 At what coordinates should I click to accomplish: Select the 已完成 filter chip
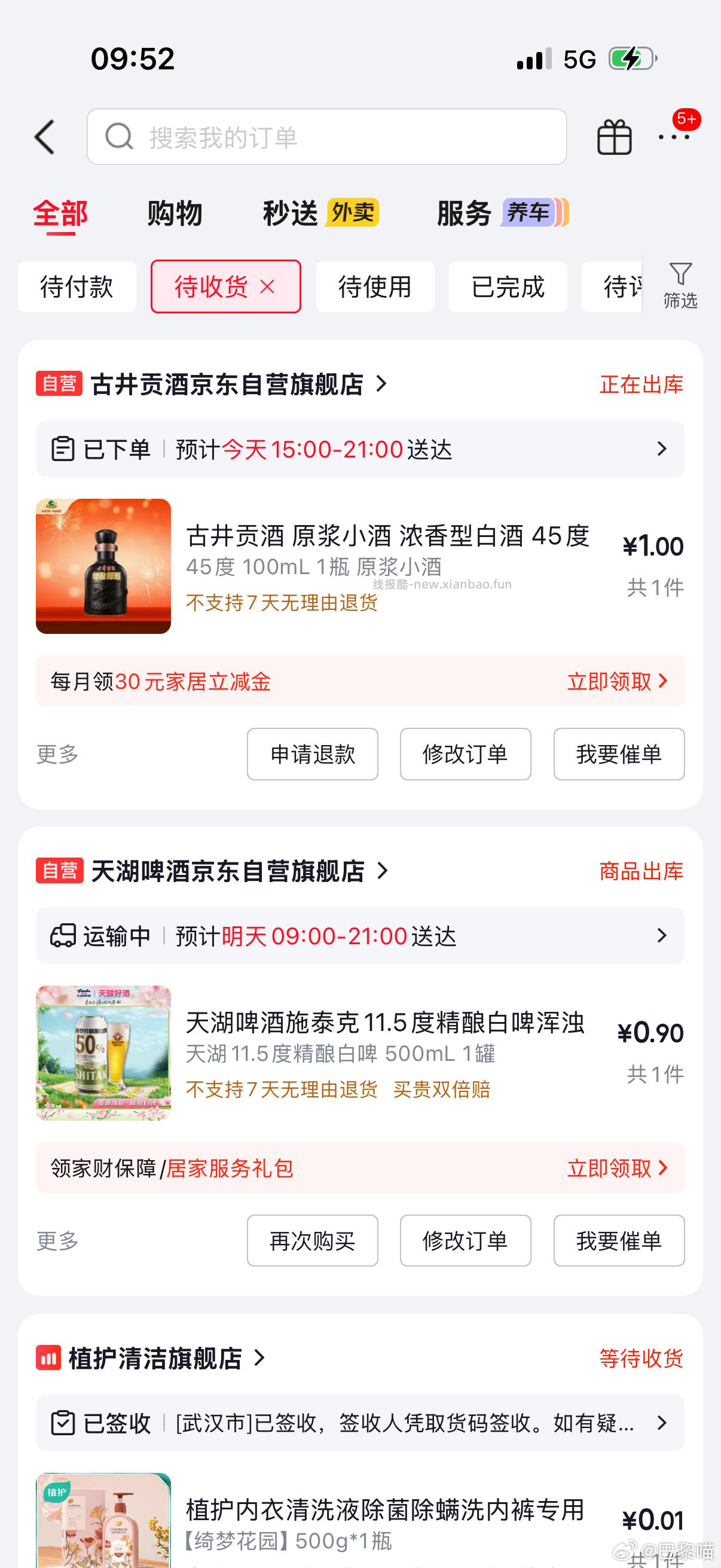pyautogui.click(x=508, y=286)
